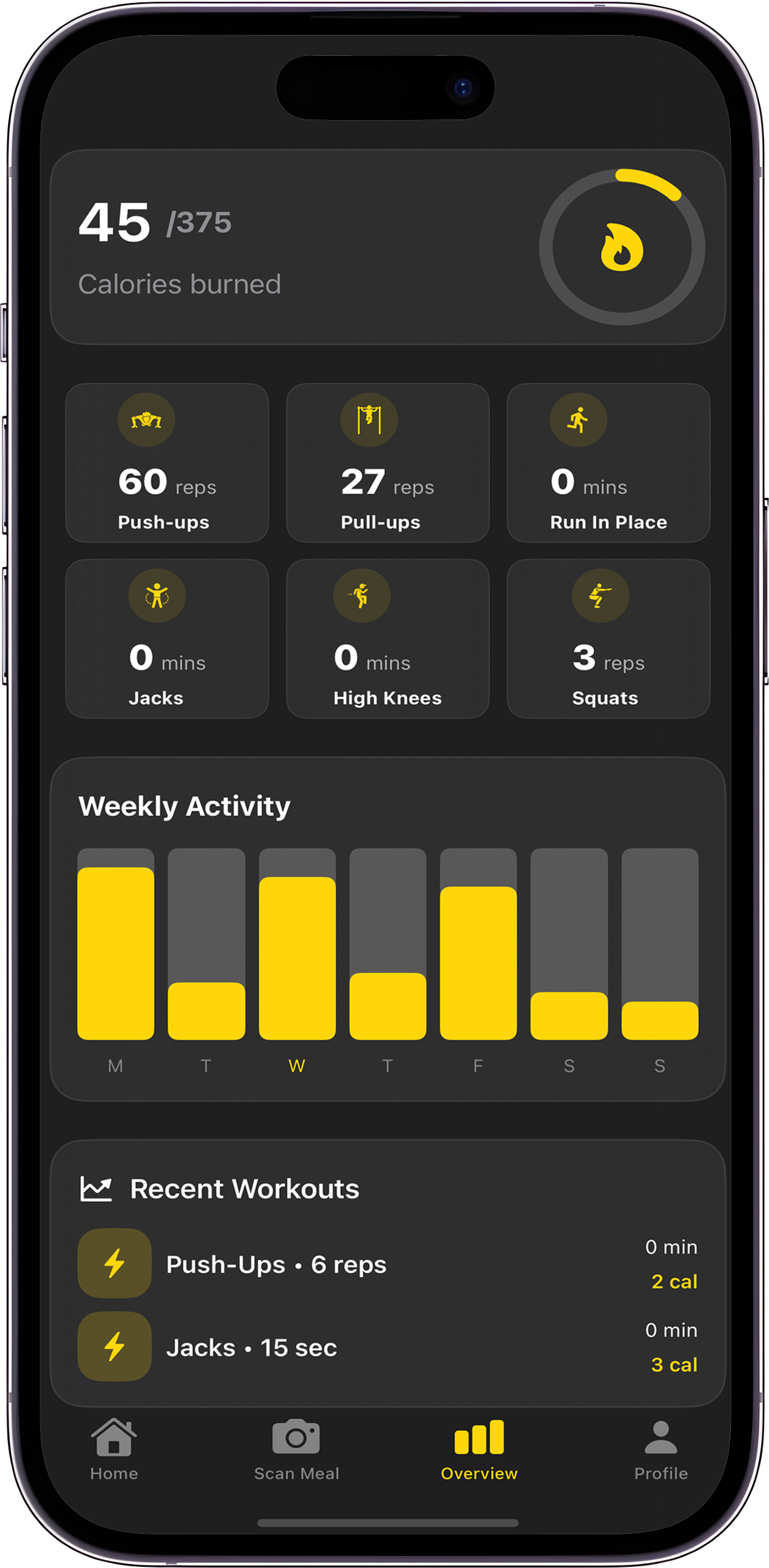Tap Wednesday's bar in Weekly Activity
This screenshot has width=769, height=1568.
tap(297, 949)
